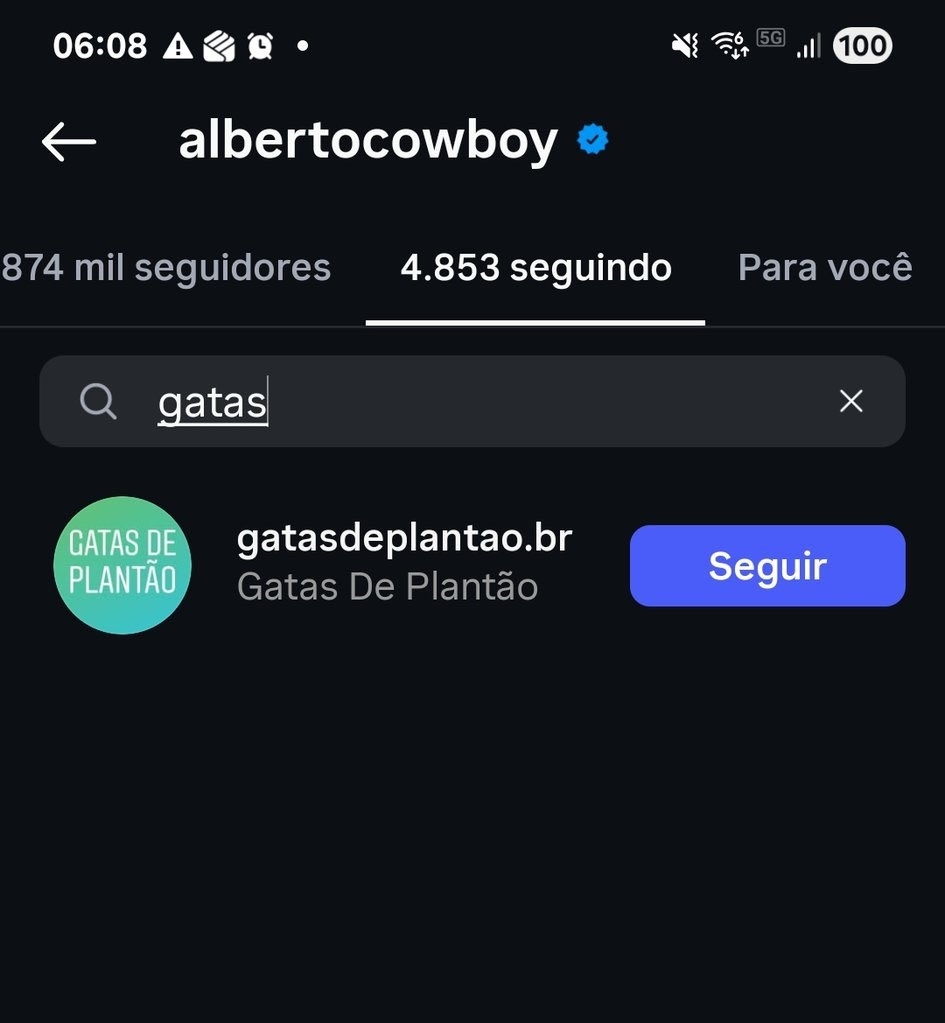Open the gatasdeplantao.br profile result
Viewport: 945px width, 1023px height.
click(403, 540)
